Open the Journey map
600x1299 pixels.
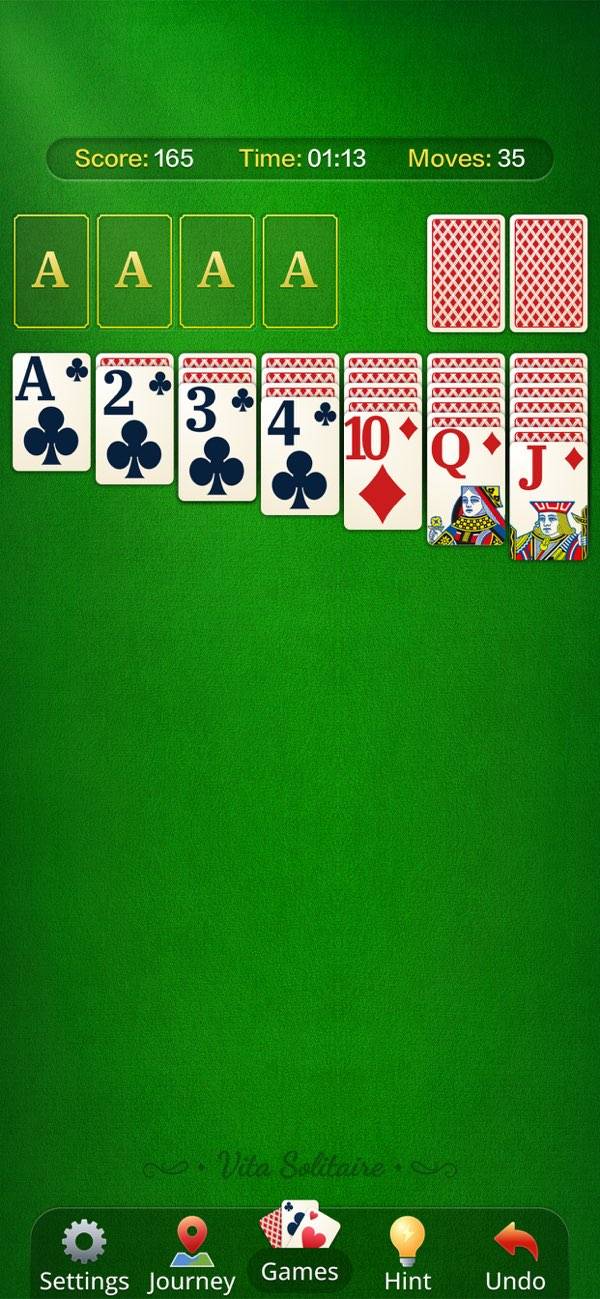pos(191,1255)
